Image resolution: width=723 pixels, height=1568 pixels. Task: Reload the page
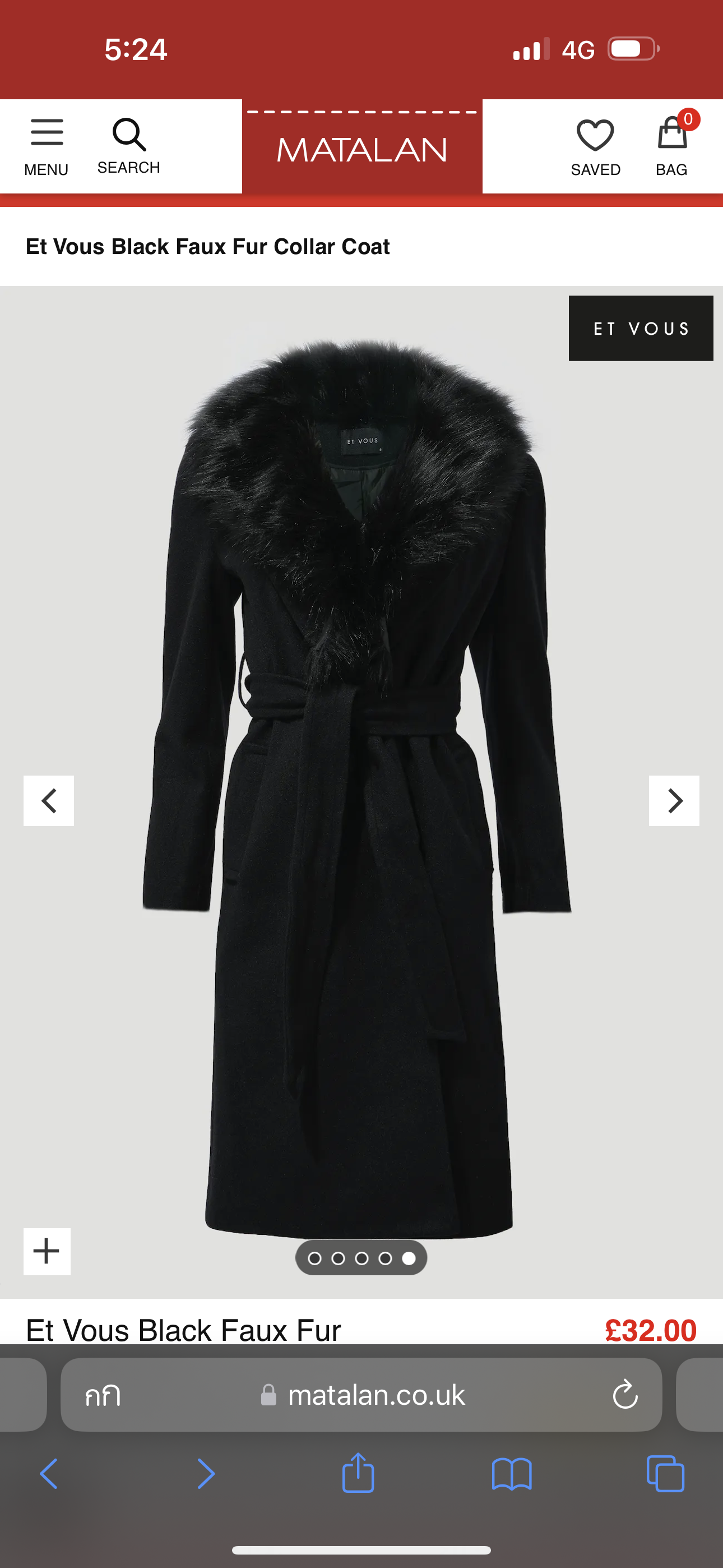[624, 1395]
